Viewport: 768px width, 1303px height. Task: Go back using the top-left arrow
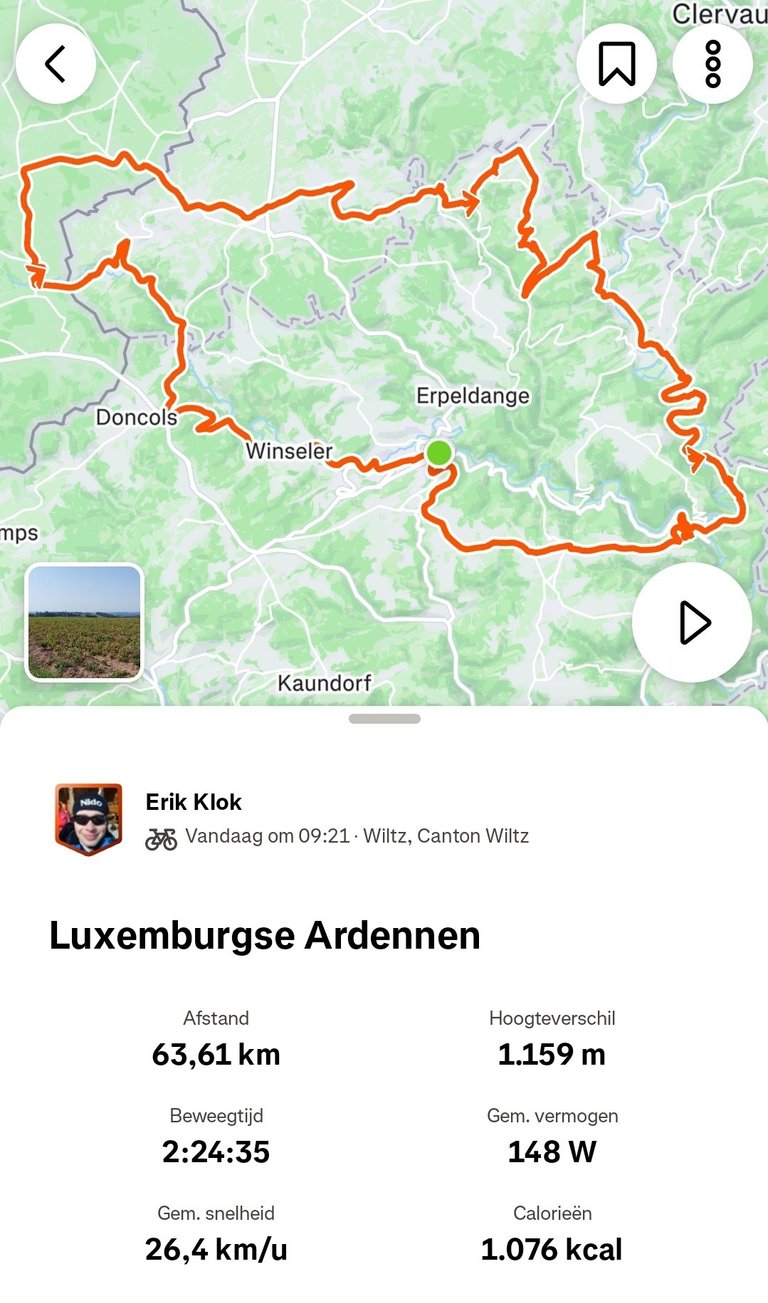[56, 64]
